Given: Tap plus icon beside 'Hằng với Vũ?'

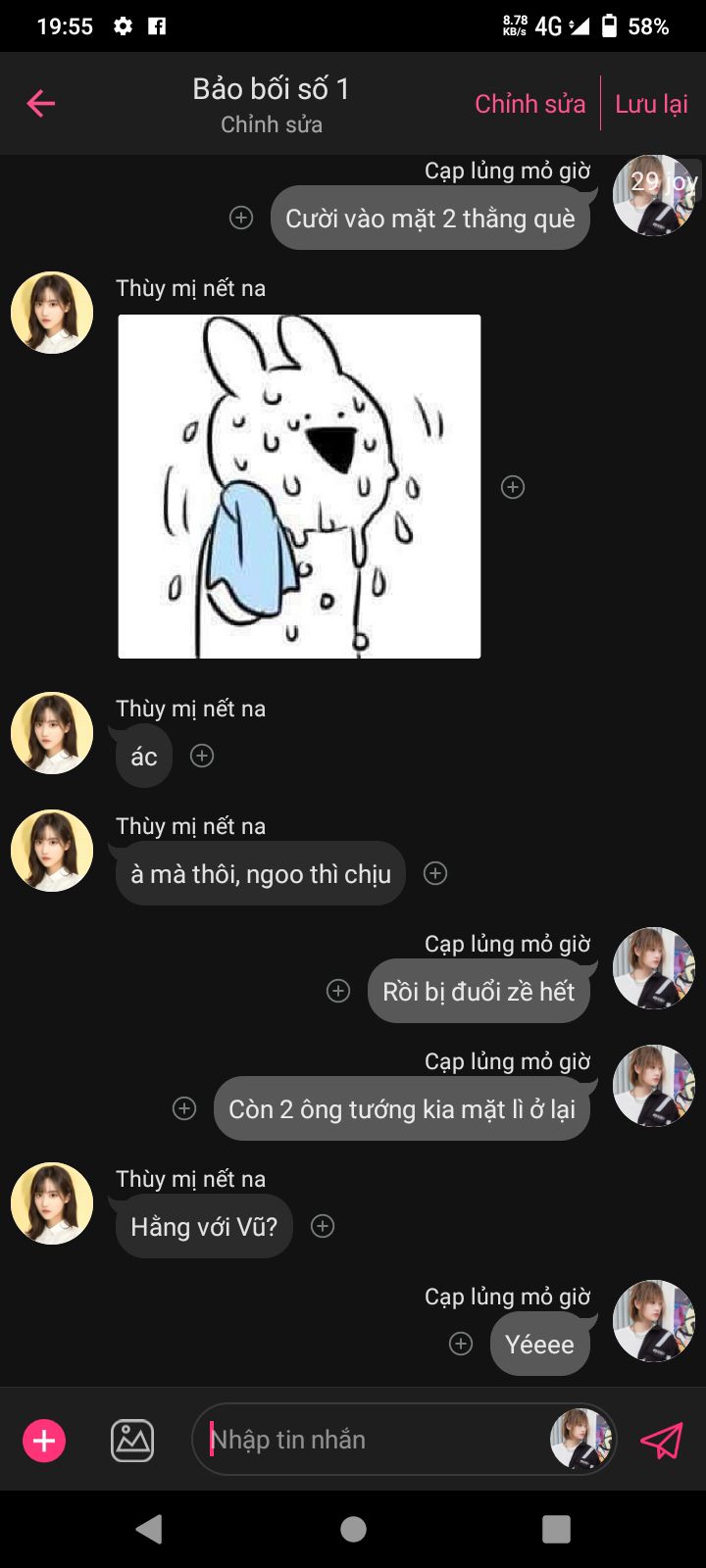Looking at the screenshot, I should click(323, 1226).
